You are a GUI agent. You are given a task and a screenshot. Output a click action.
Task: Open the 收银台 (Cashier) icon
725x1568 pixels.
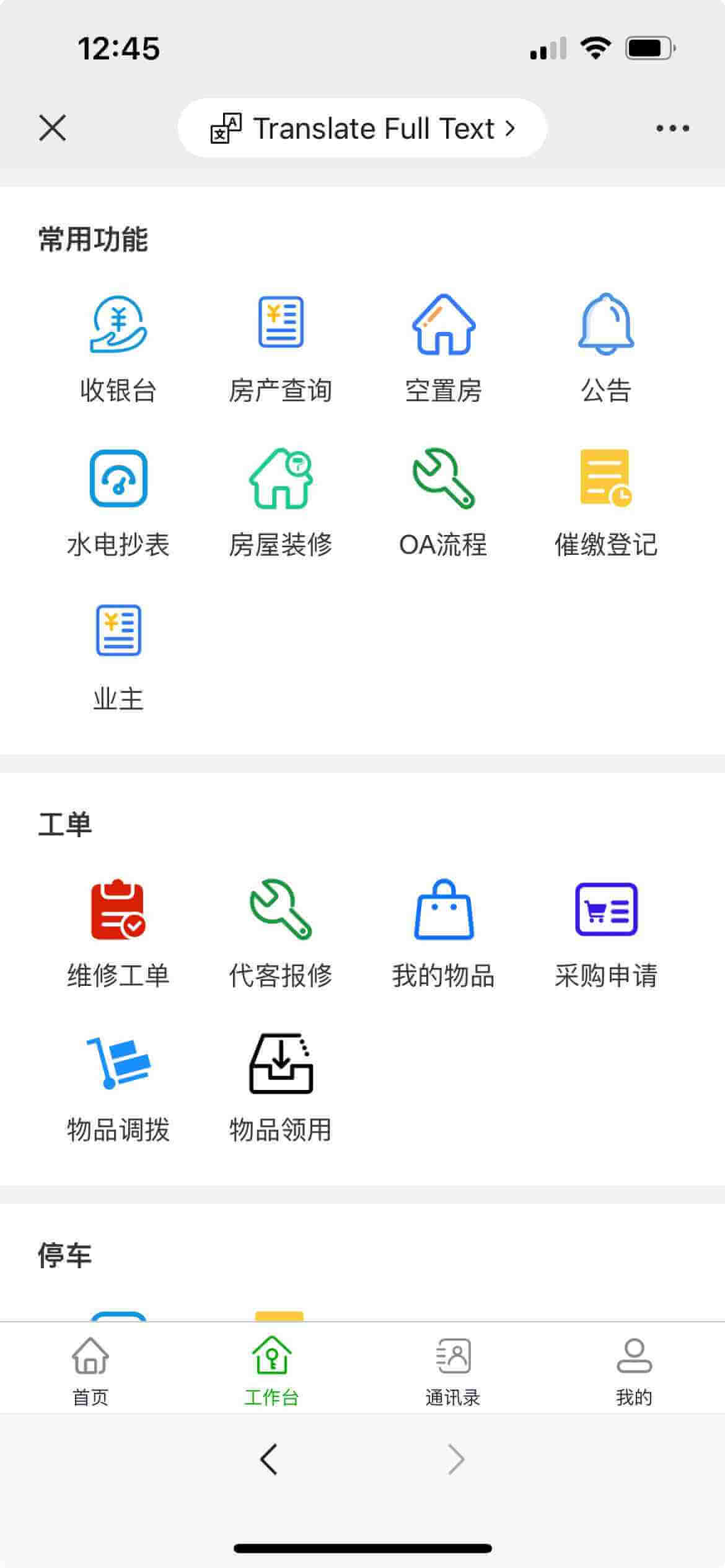pos(119,347)
